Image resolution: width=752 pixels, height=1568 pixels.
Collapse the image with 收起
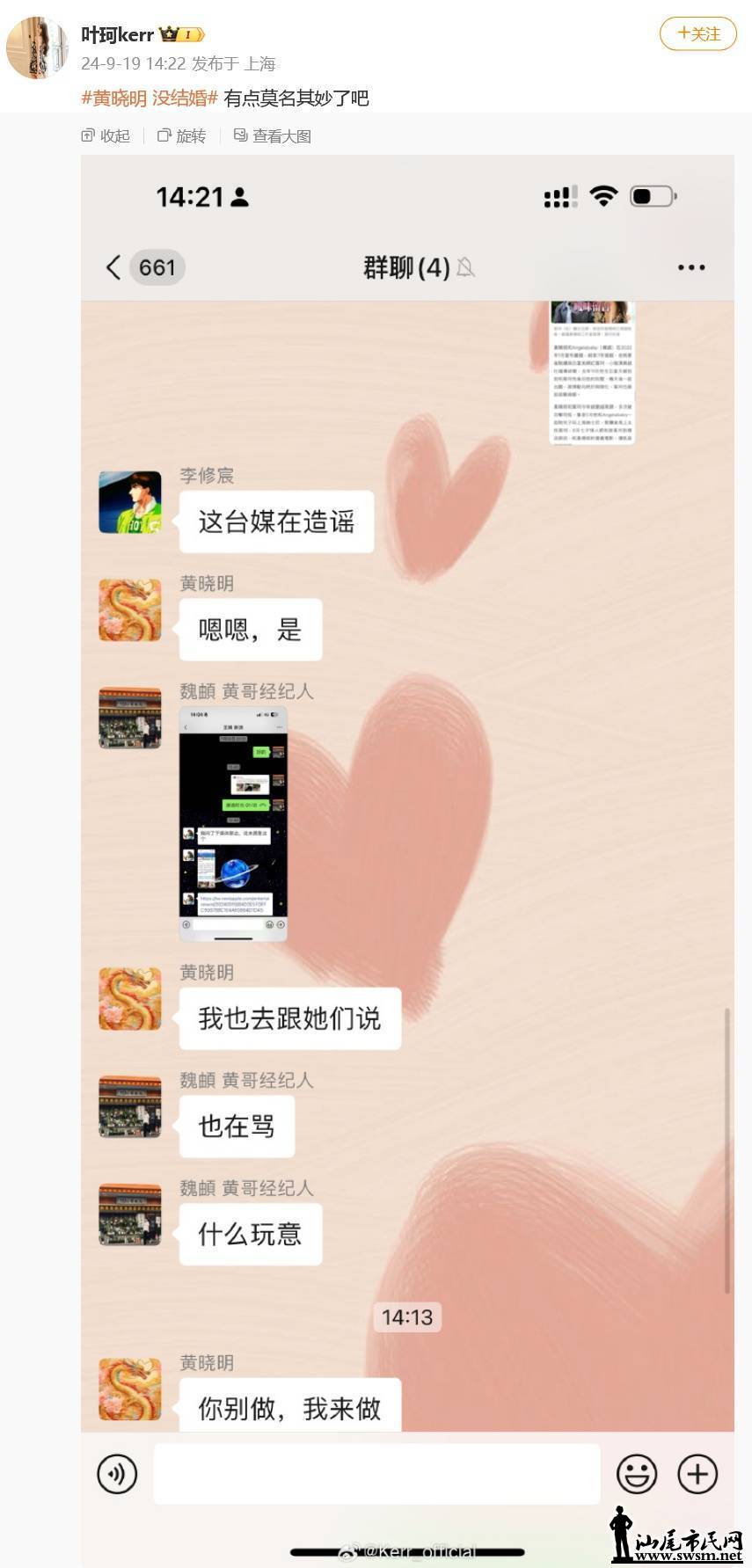point(106,136)
